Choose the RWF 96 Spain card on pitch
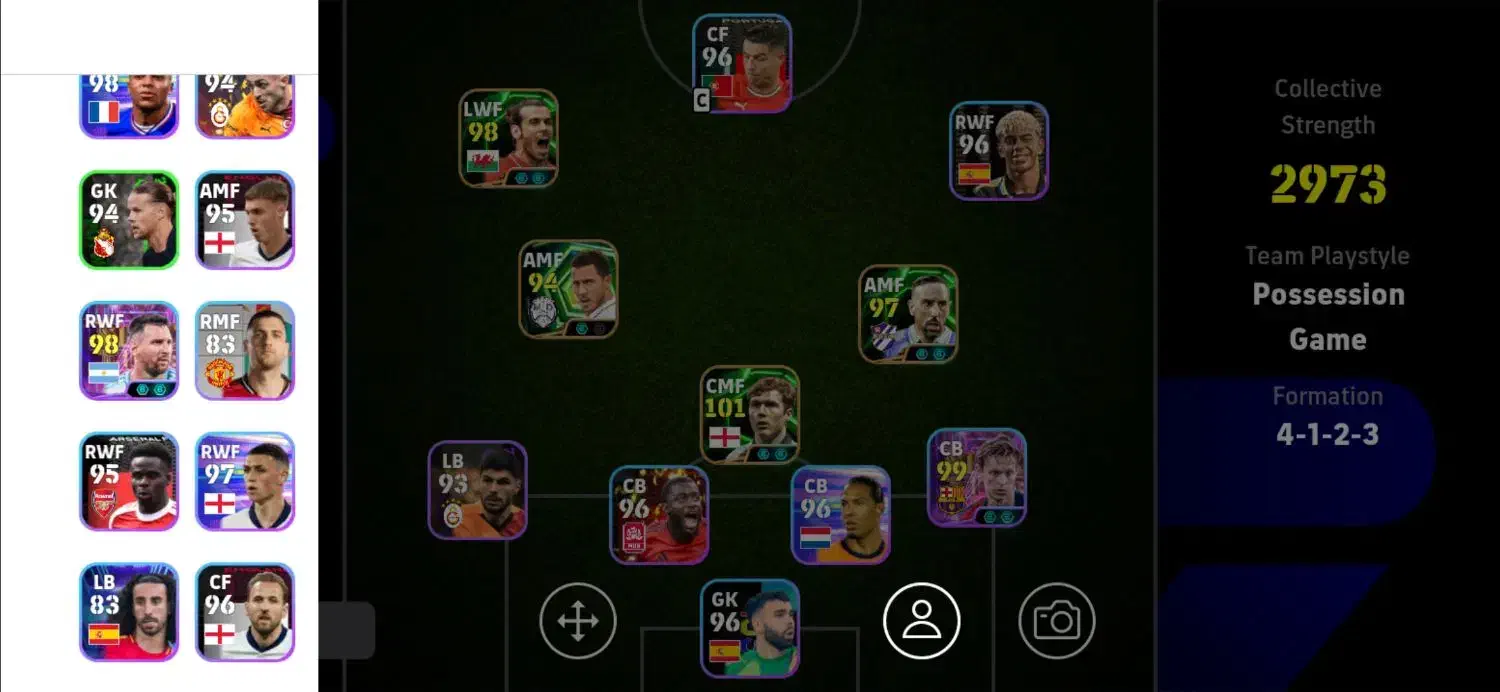This screenshot has width=1500, height=692. pyautogui.click(x=998, y=150)
